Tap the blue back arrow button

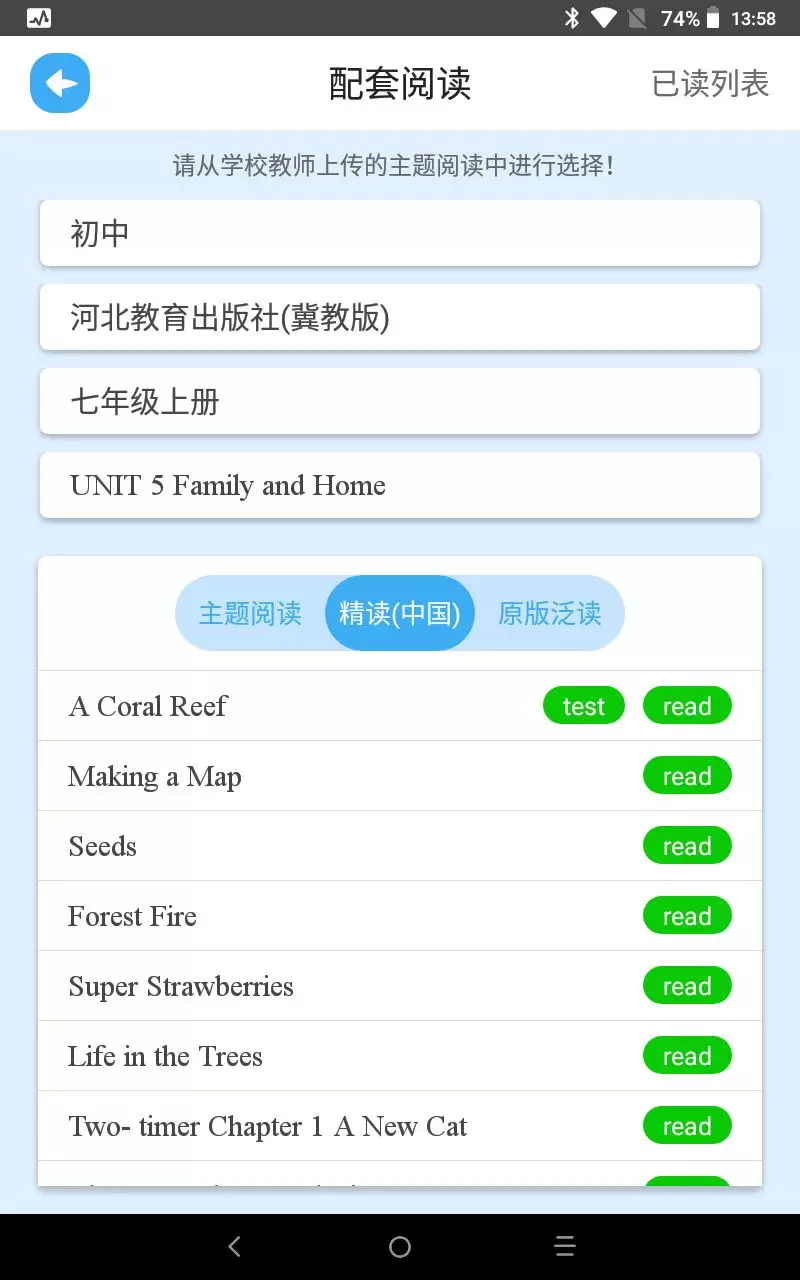[x=60, y=83]
